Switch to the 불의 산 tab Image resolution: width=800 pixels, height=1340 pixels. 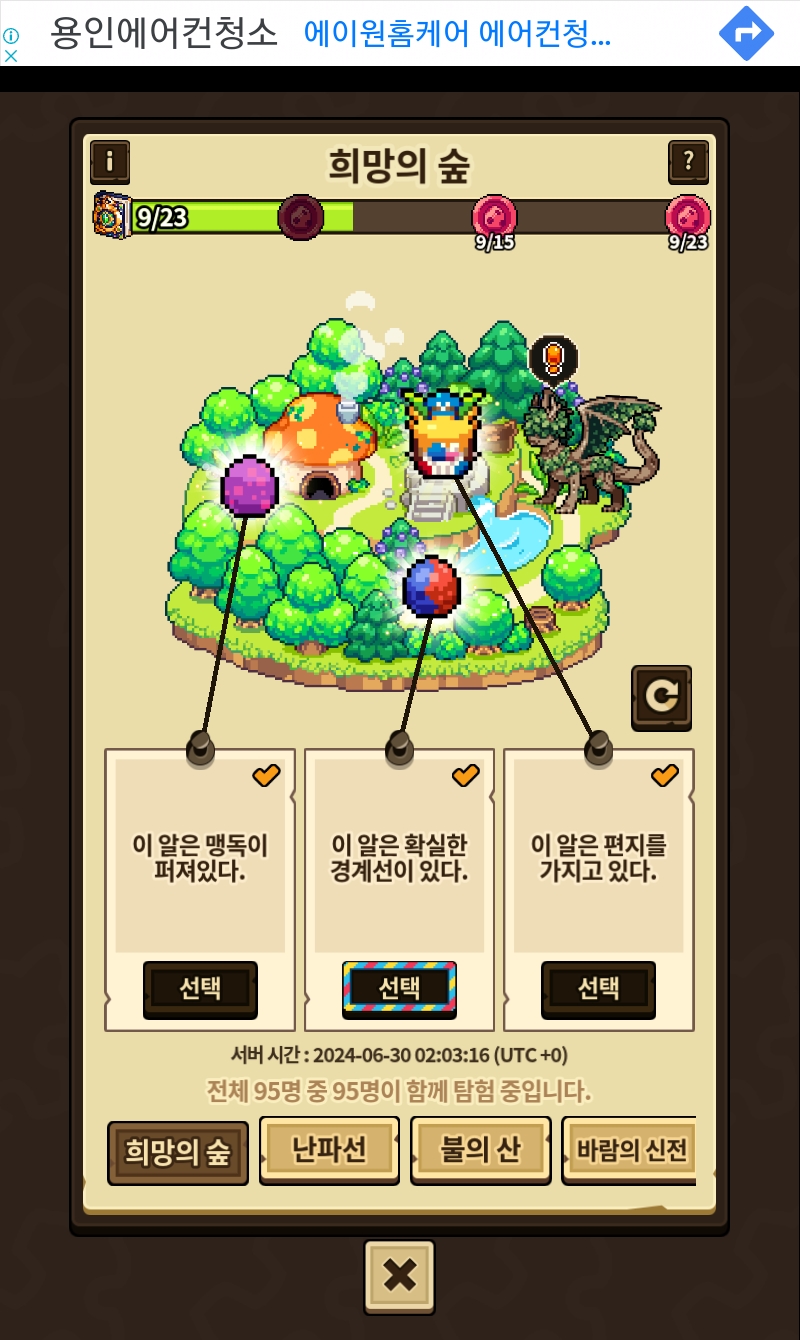[x=481, y=1149]
